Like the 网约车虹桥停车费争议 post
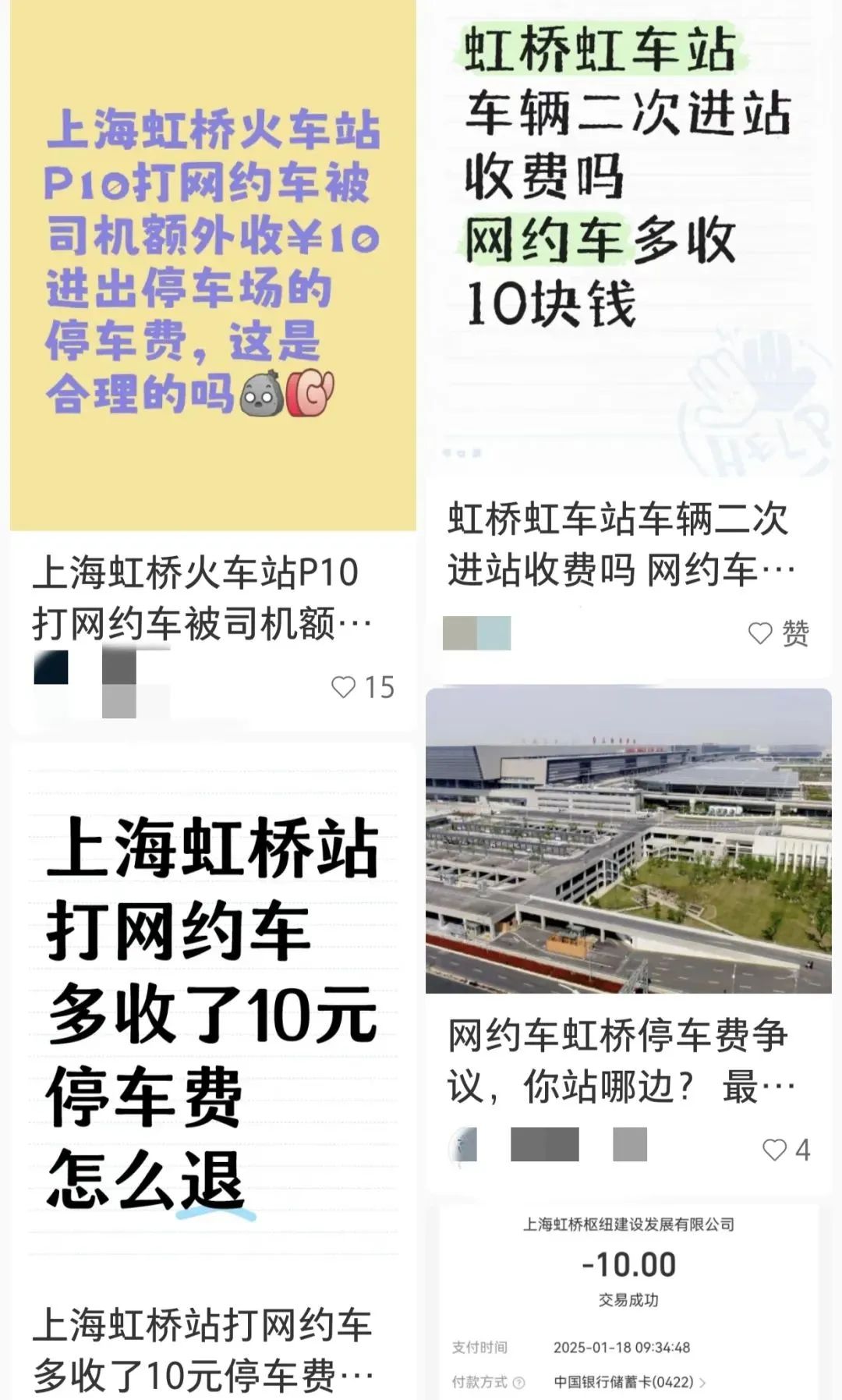842x1400 pixels. point(775,1150)
